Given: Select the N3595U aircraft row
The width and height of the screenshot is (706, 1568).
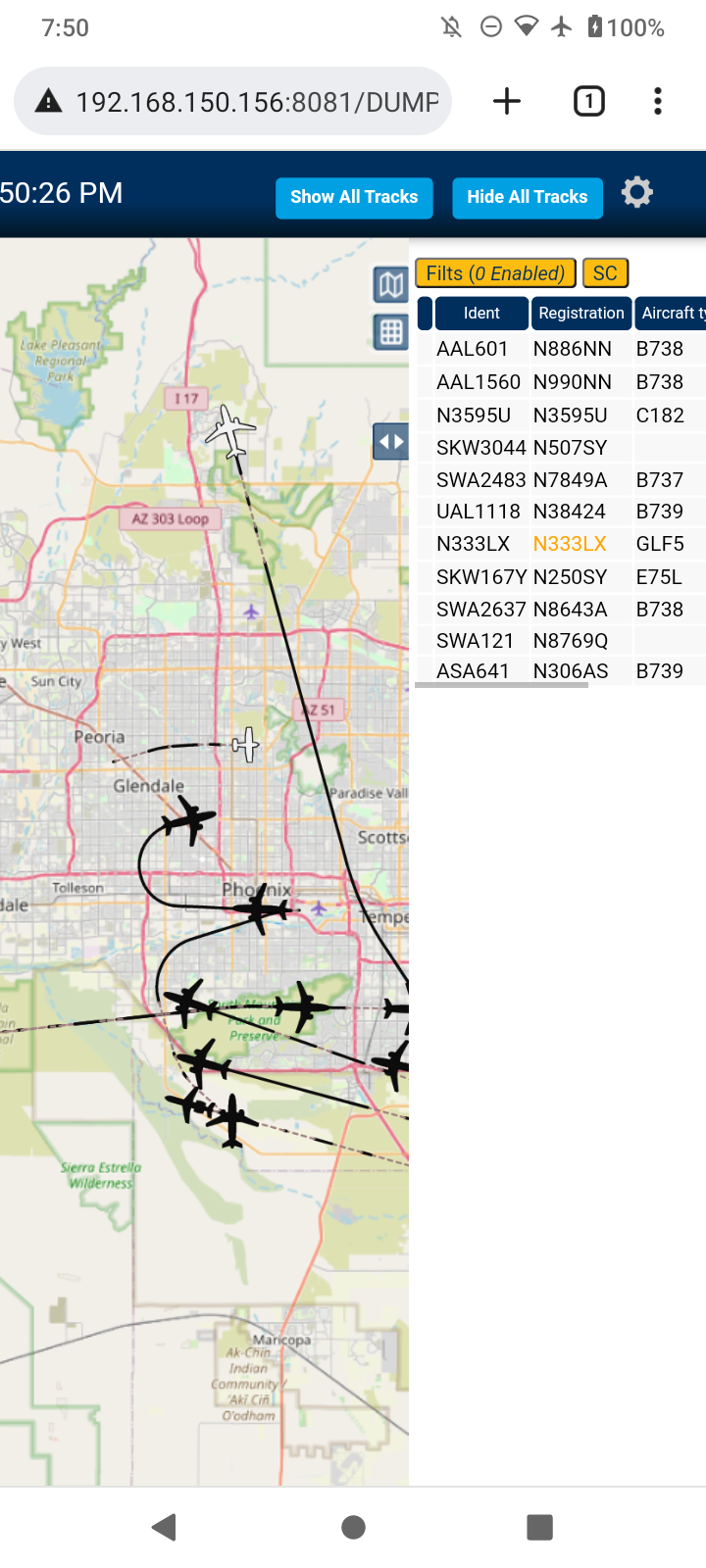Looking at the screenshot, I should click(561, 416).
